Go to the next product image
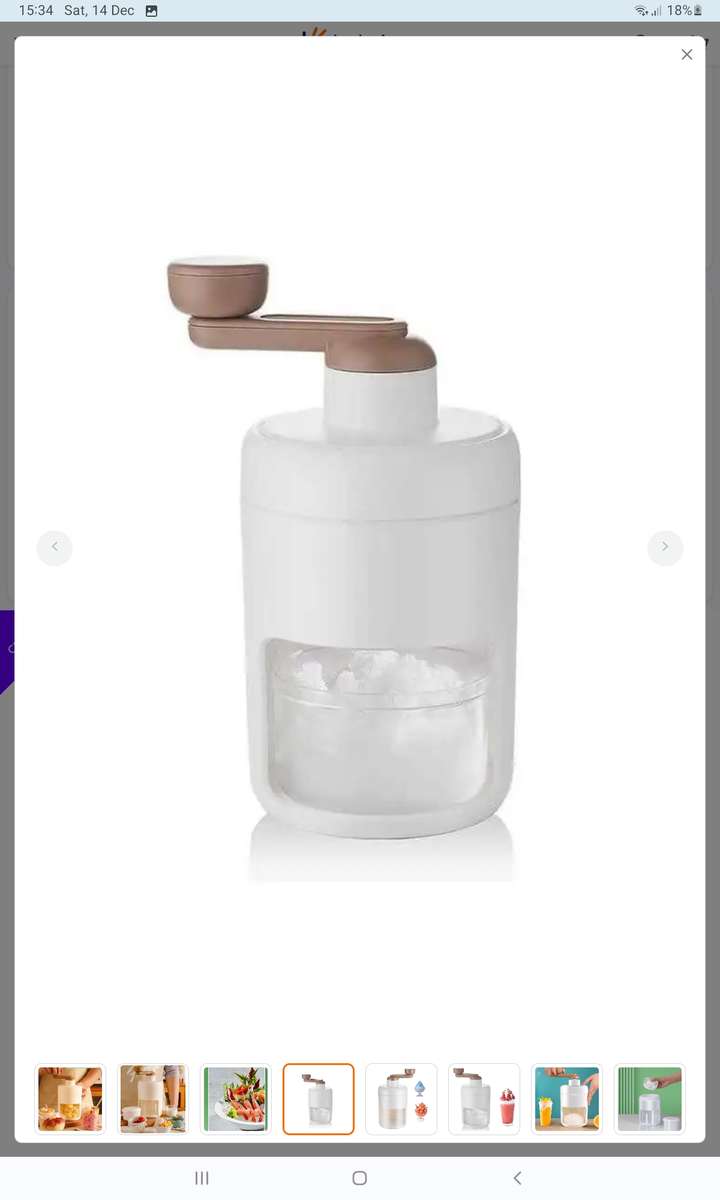The width and height of the screenshot is (720, 1200). 665,547
